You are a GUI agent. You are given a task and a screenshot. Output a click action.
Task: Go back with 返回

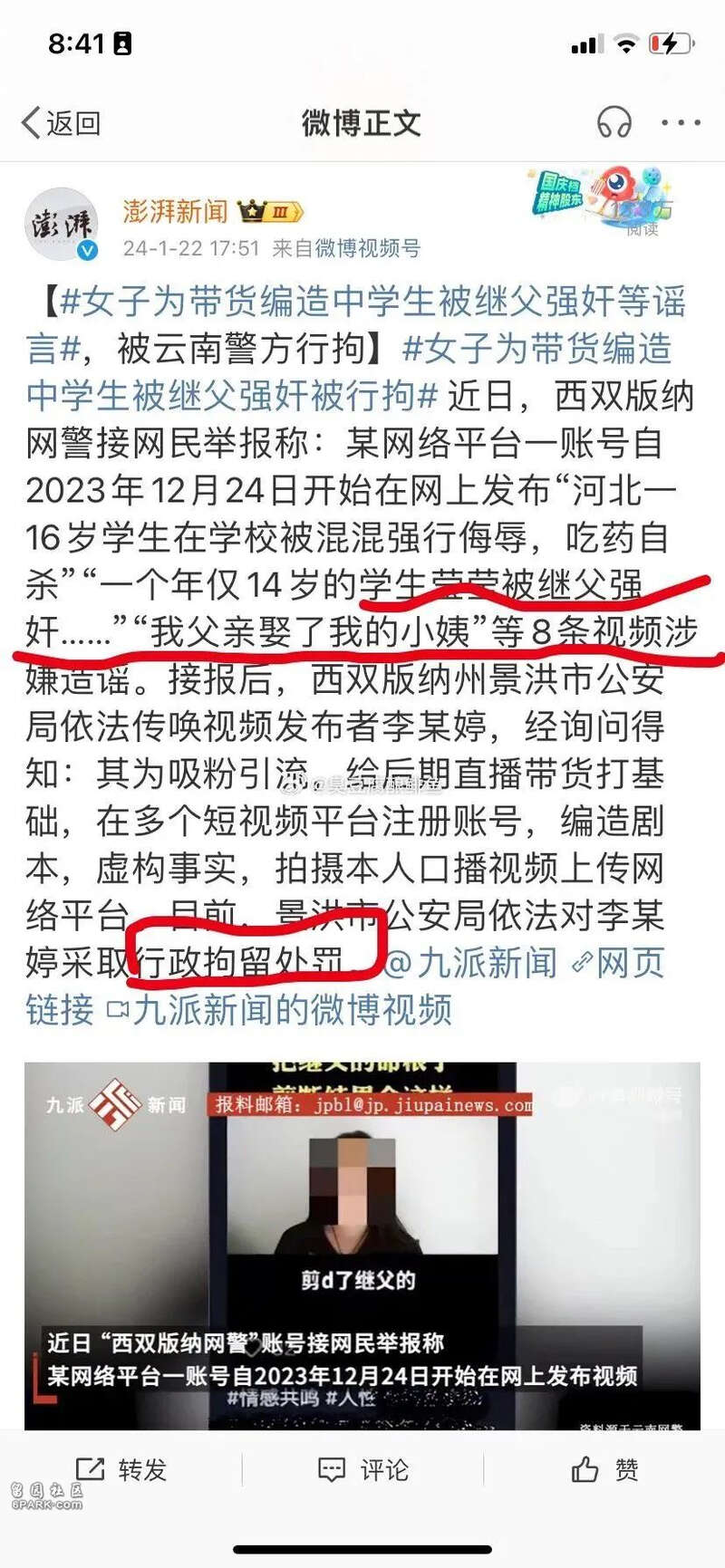pos(62,123)
